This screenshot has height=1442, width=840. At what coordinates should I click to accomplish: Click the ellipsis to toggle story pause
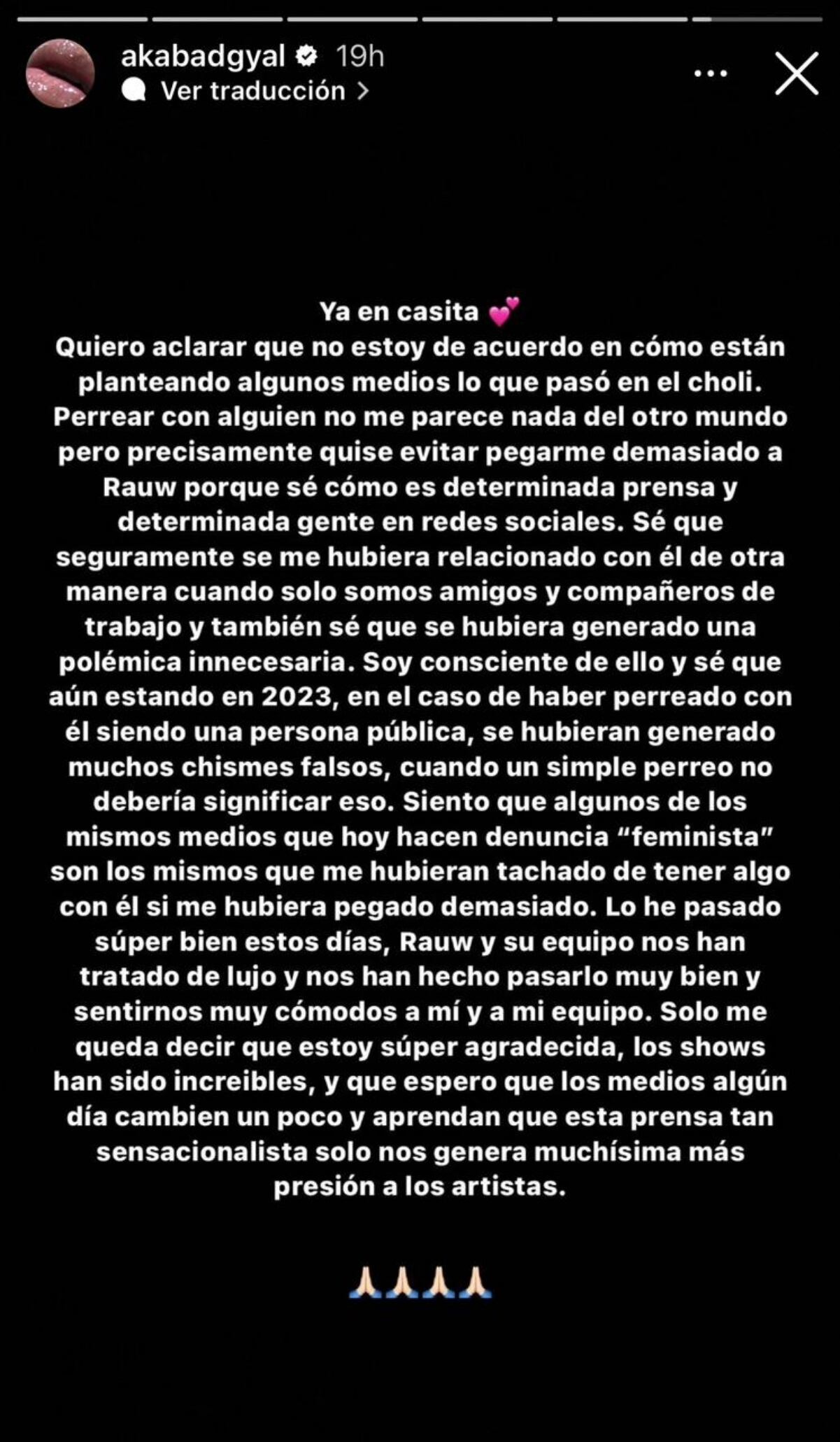709,71
